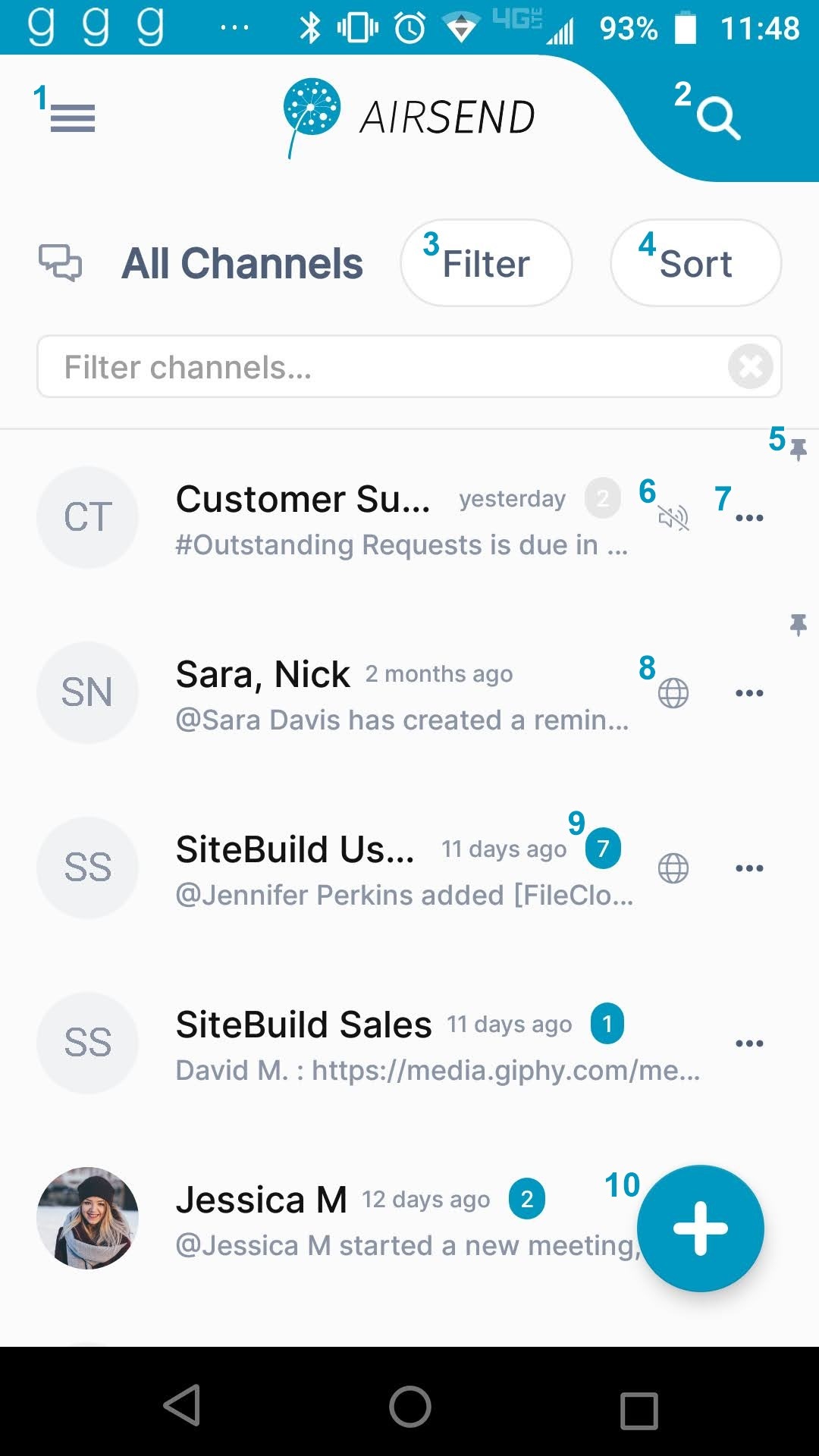
Task: Tap the Filter chip
Action: tap(486, 263)
